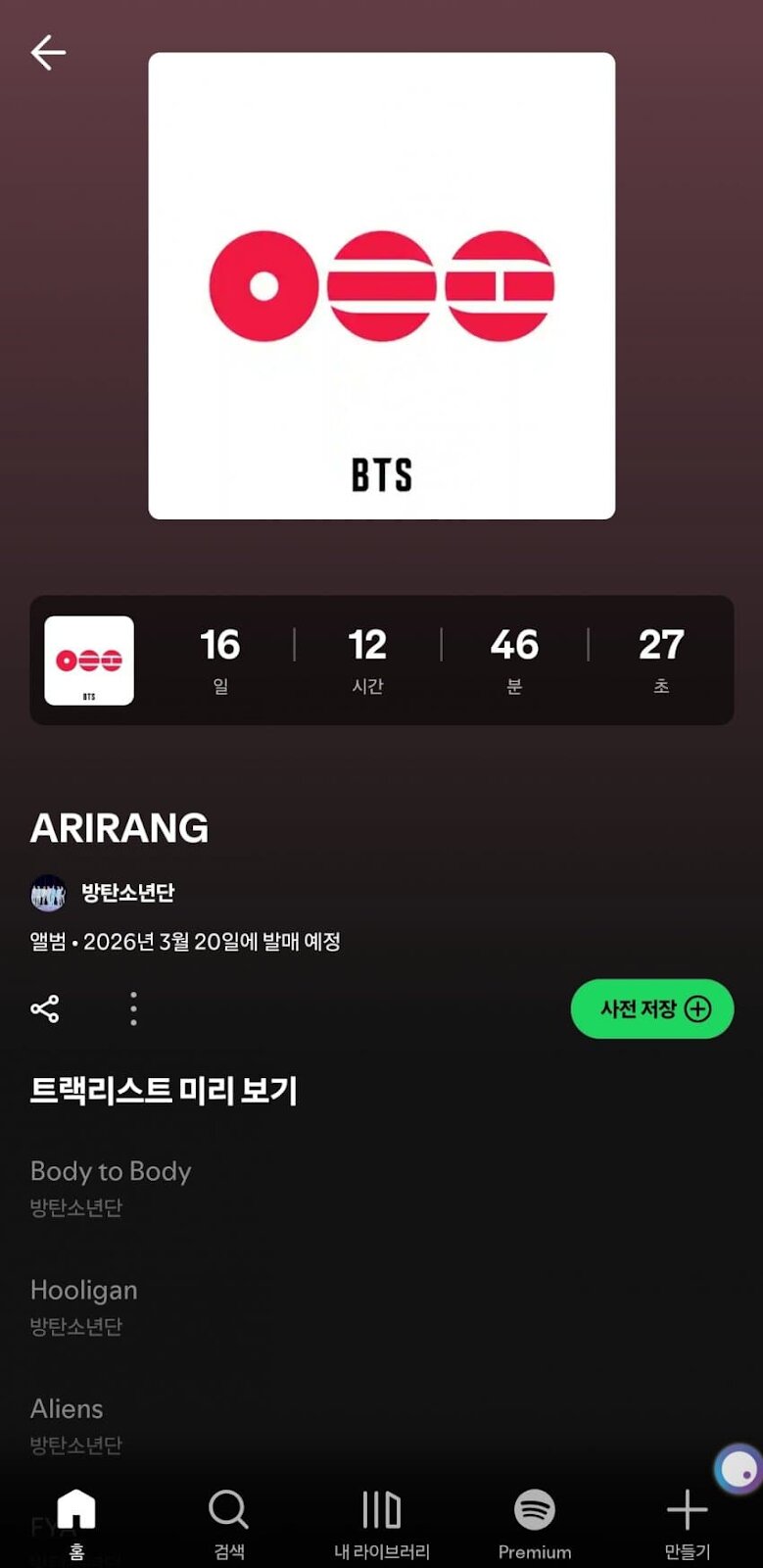
Task: Switch to the 검색 tab
Action: [x=229, y=1522]
